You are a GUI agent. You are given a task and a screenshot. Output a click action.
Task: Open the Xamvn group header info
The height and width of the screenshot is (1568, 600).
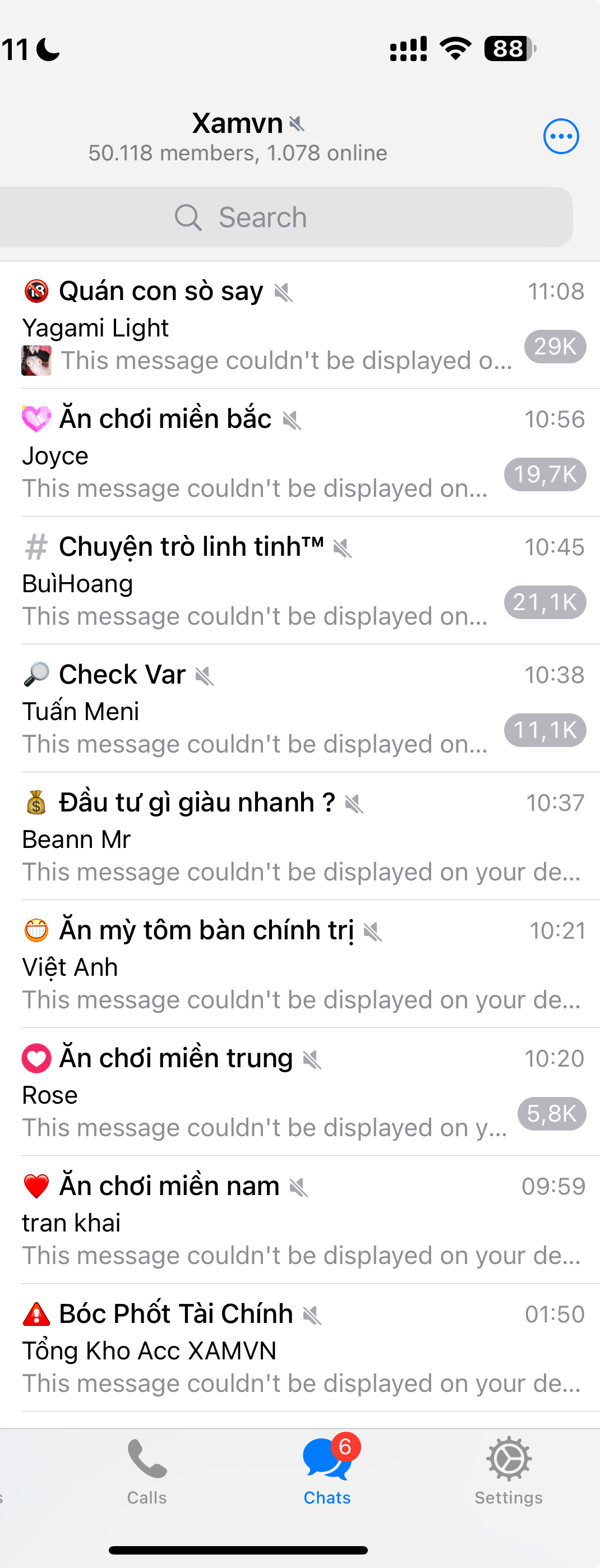[x=238, y=136]
